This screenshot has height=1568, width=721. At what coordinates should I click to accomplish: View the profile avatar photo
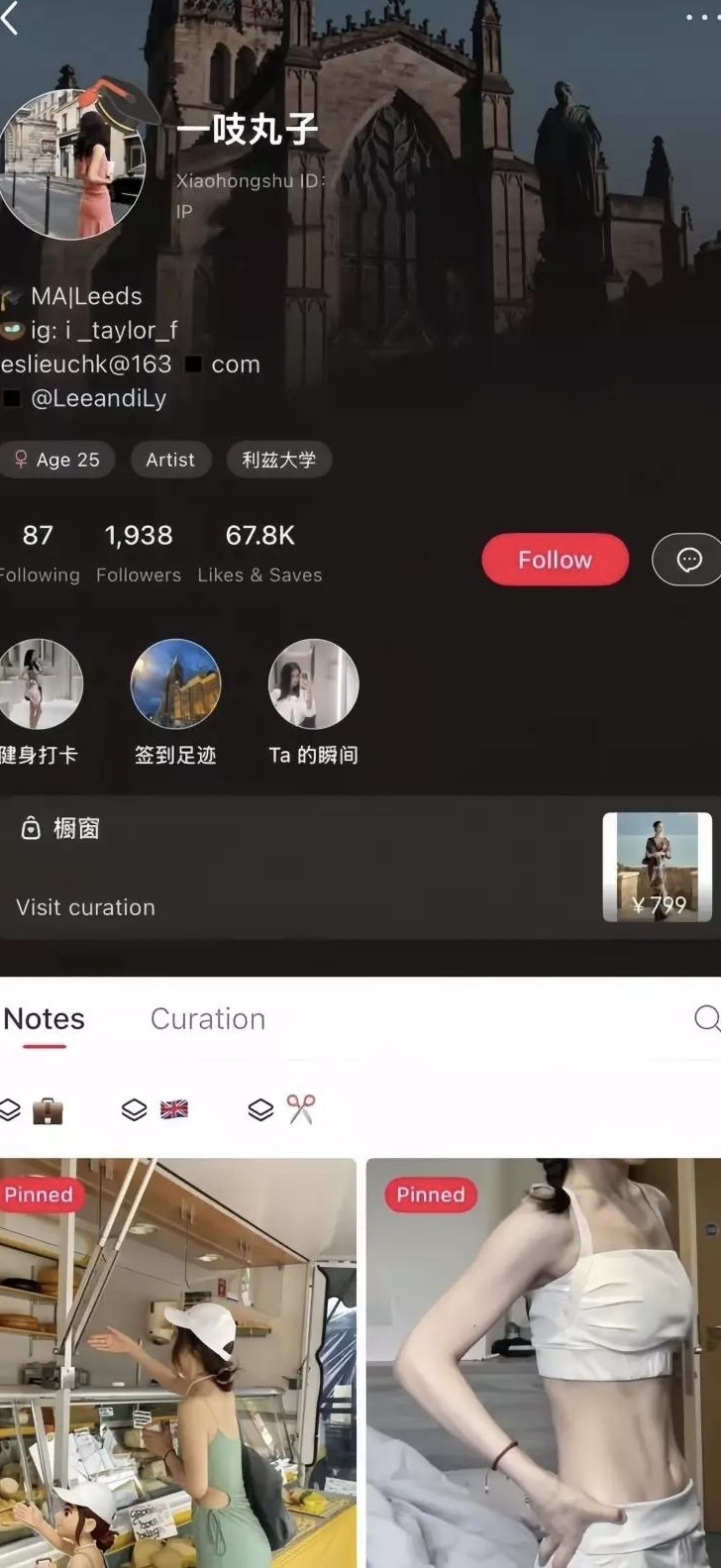[71, 163]
